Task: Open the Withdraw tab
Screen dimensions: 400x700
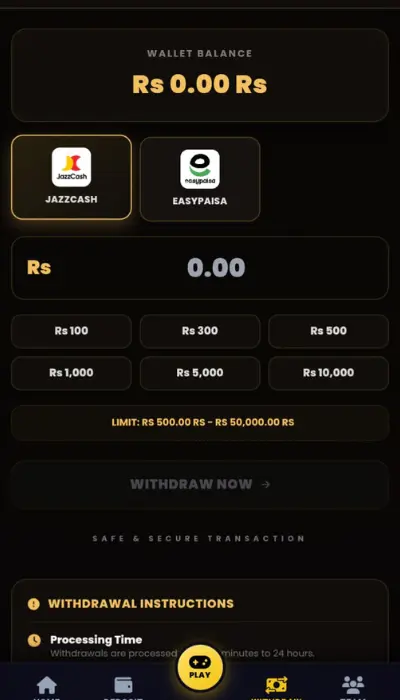Action: pos(276,688)
